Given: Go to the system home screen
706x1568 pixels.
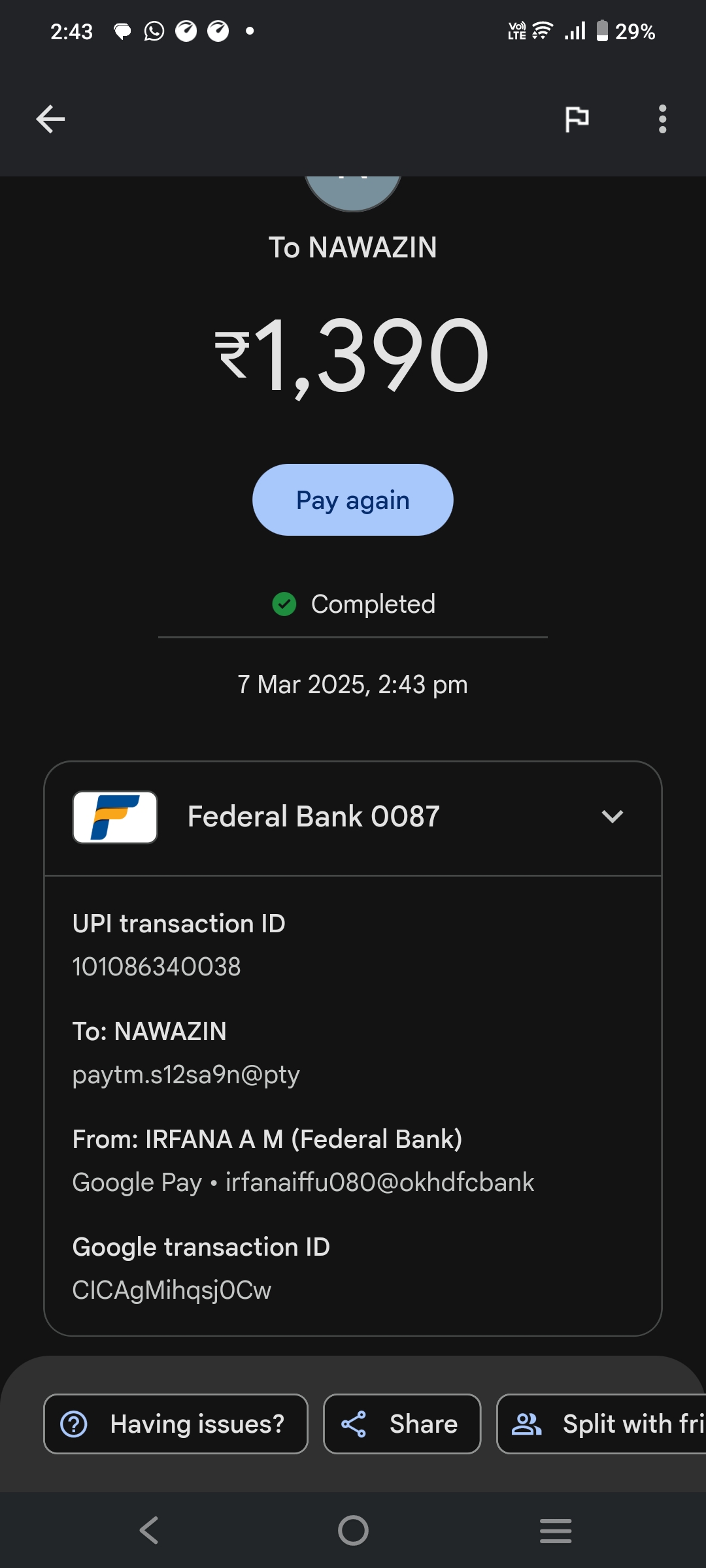Looking at the screenshot, I should (353, 1530).
